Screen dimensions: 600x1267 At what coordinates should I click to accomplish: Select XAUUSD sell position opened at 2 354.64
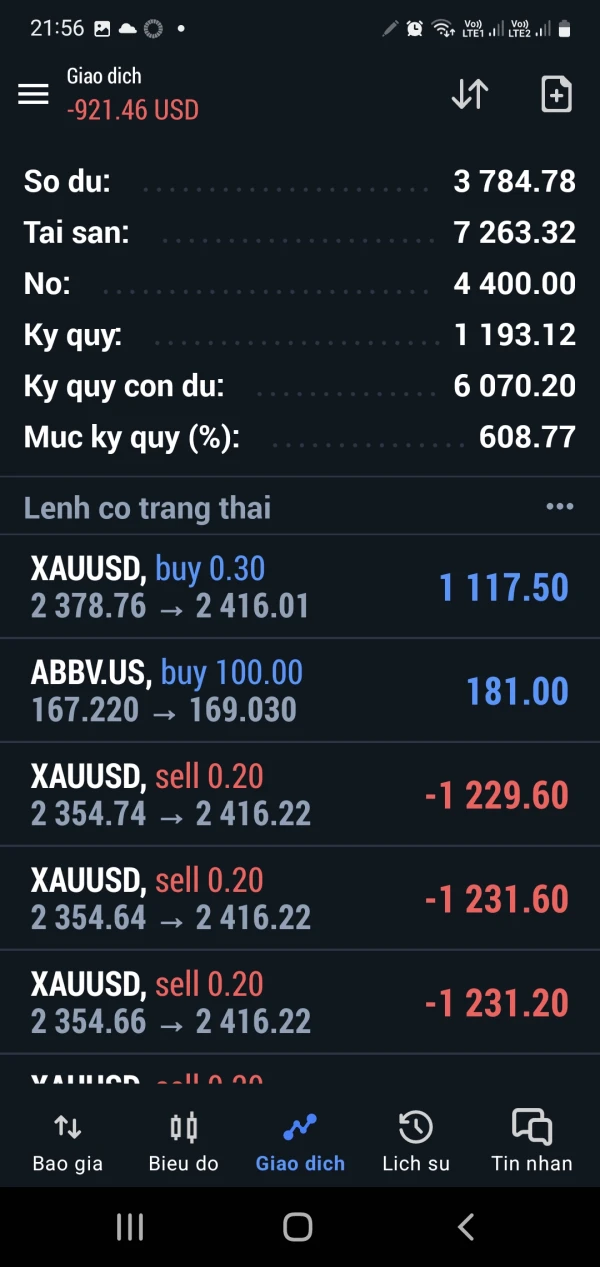(x=300, y=899)
